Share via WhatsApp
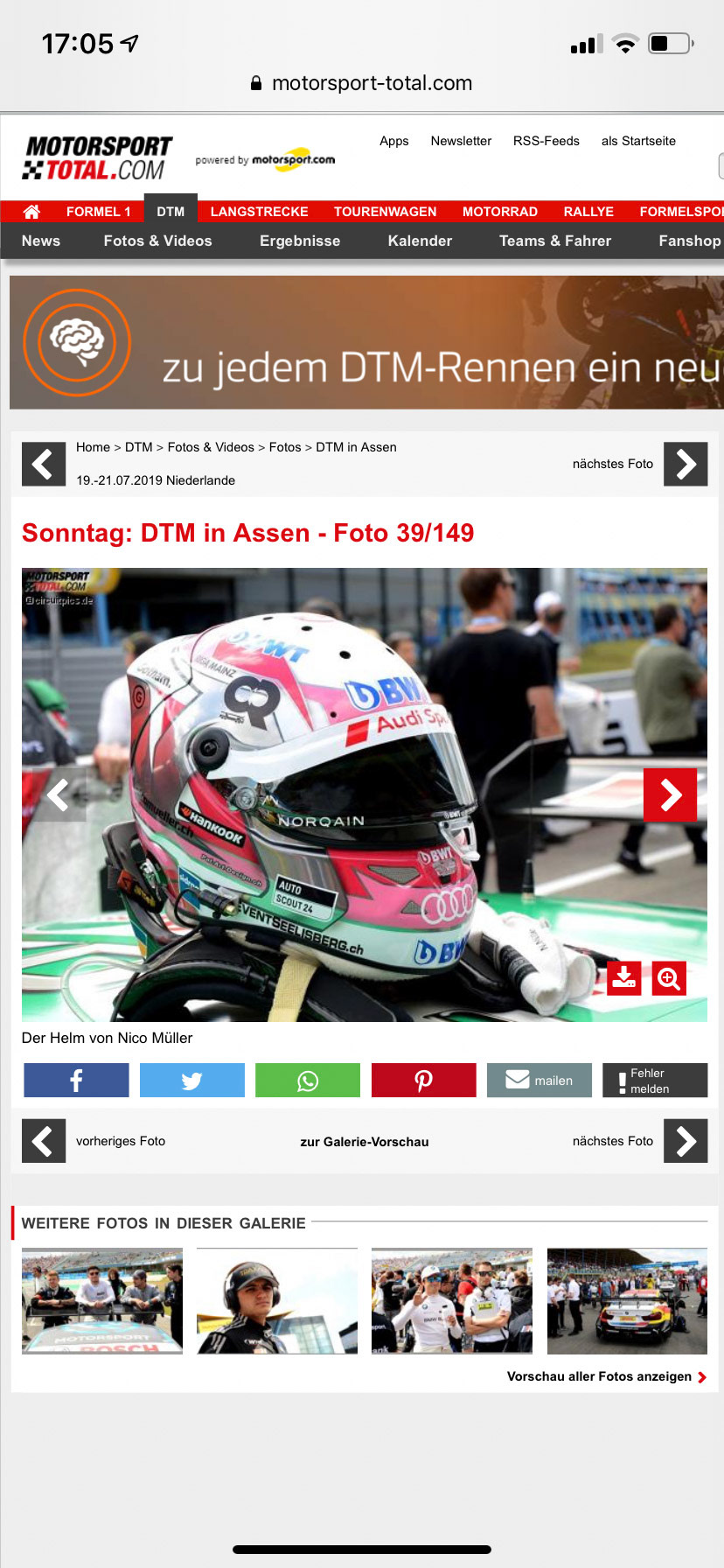724x1568 pixels. coord(307,1080)
